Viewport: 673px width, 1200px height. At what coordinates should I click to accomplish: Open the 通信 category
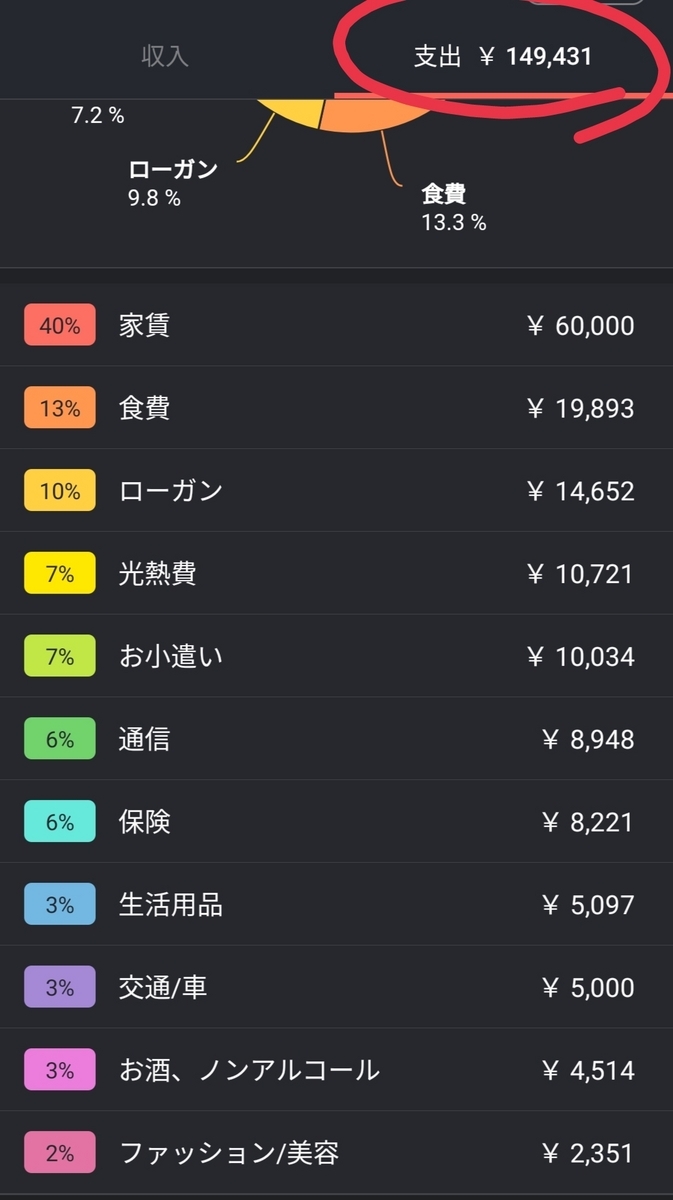pyautogui.click(x=336, y=739)
